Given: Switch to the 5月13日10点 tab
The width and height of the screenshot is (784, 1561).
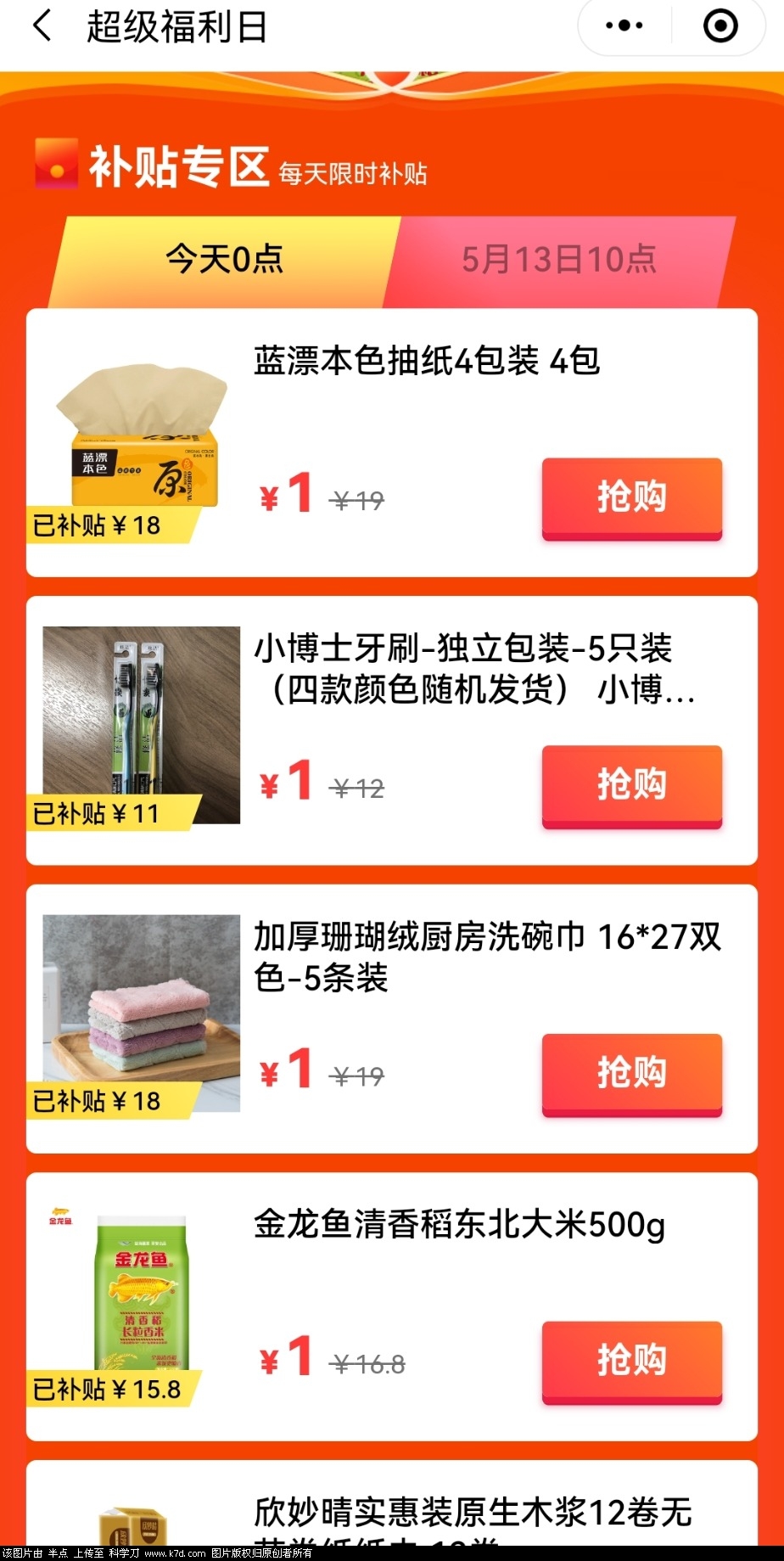Looking at the screenshot, I should 558,259.
